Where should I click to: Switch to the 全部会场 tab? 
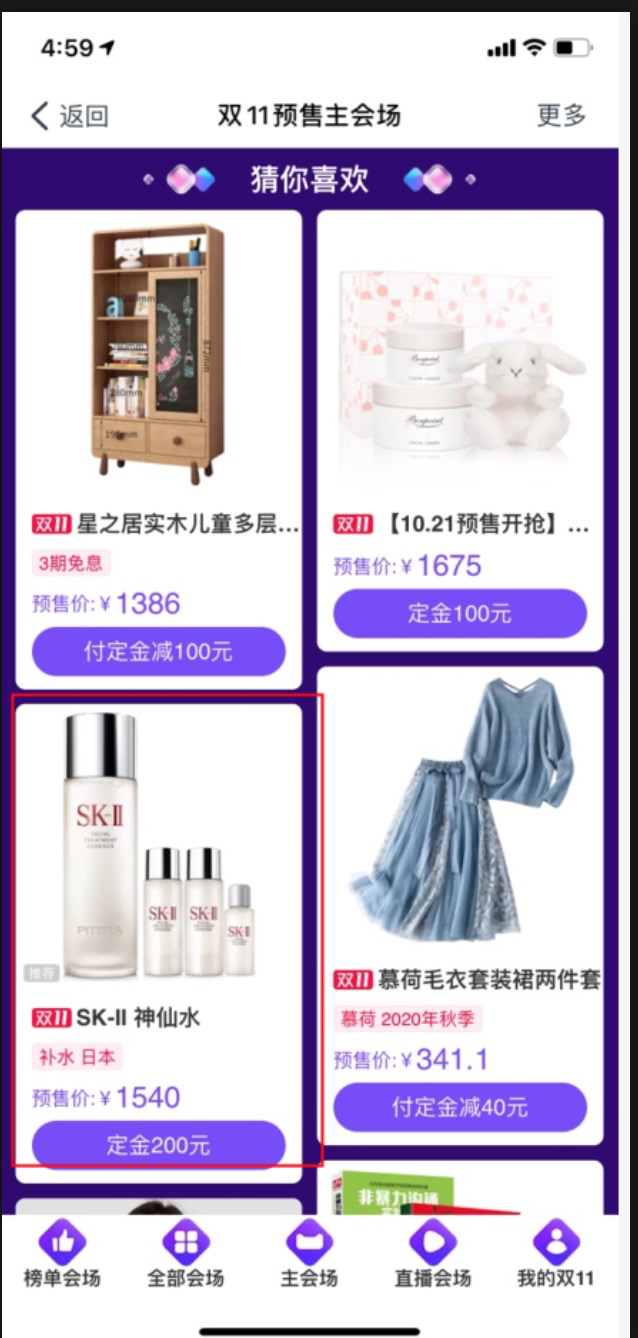tap(185, 1256)
